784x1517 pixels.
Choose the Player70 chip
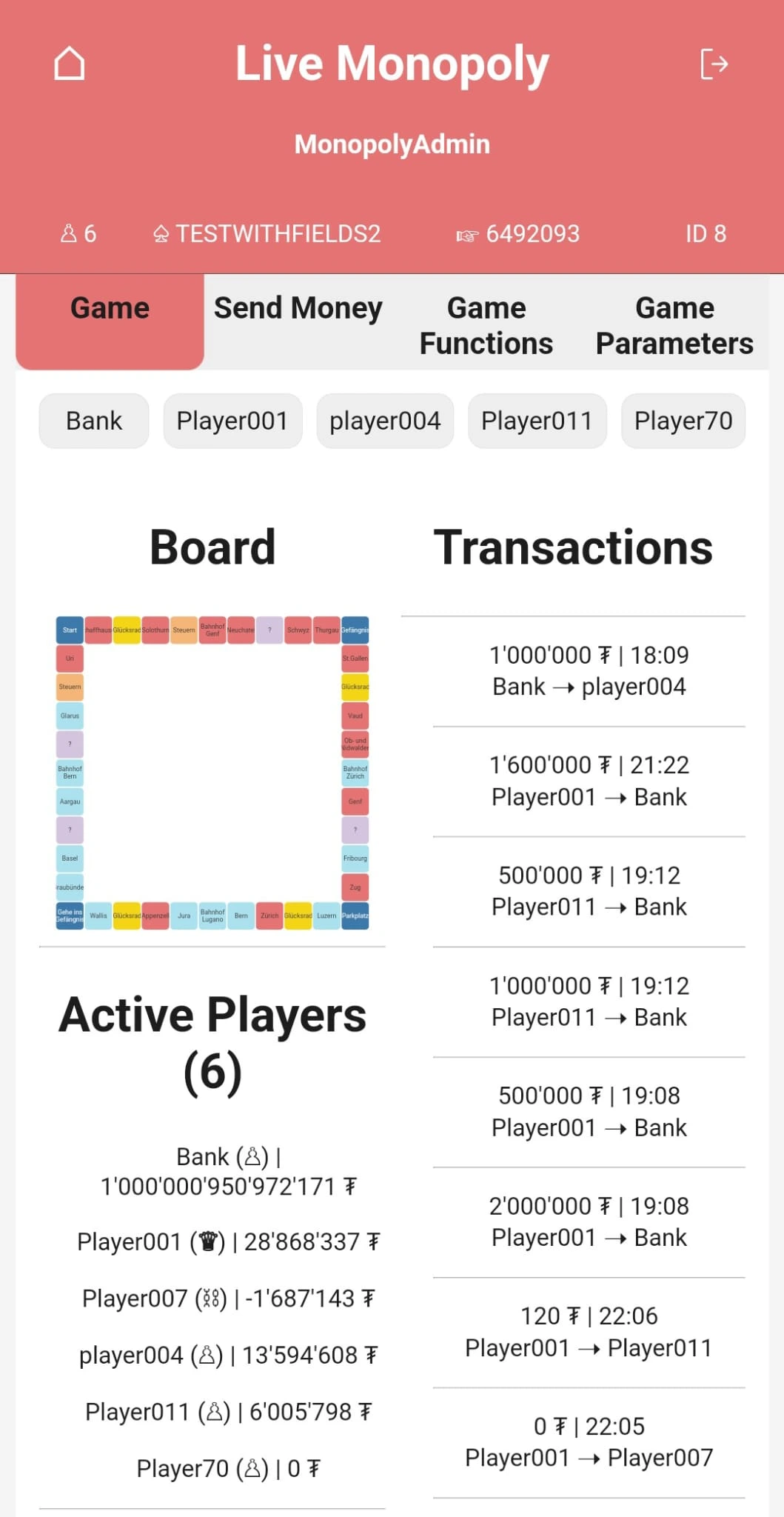[x=683, y=421]
